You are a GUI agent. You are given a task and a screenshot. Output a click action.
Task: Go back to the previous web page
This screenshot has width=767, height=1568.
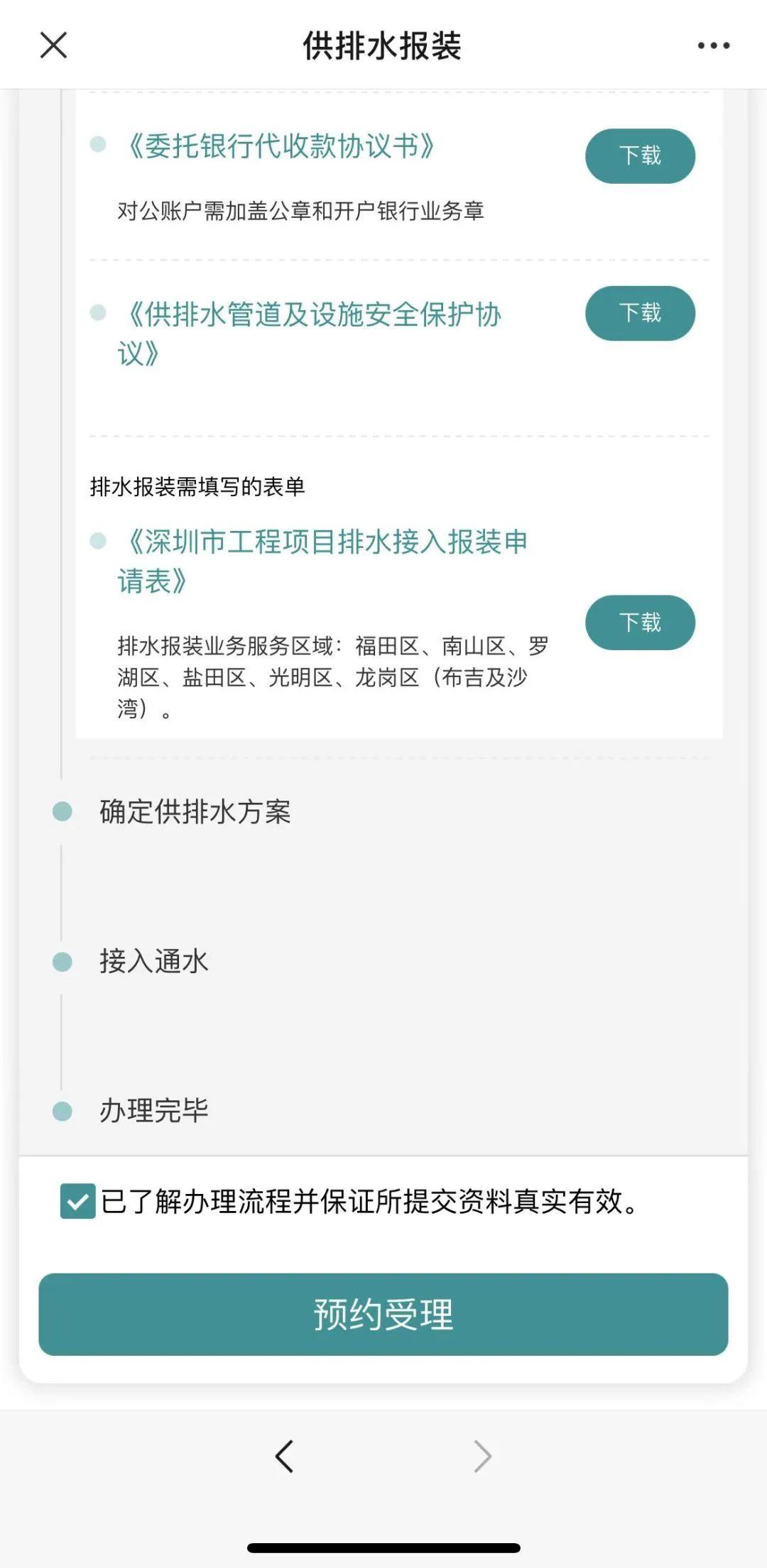pos(284,1457)
